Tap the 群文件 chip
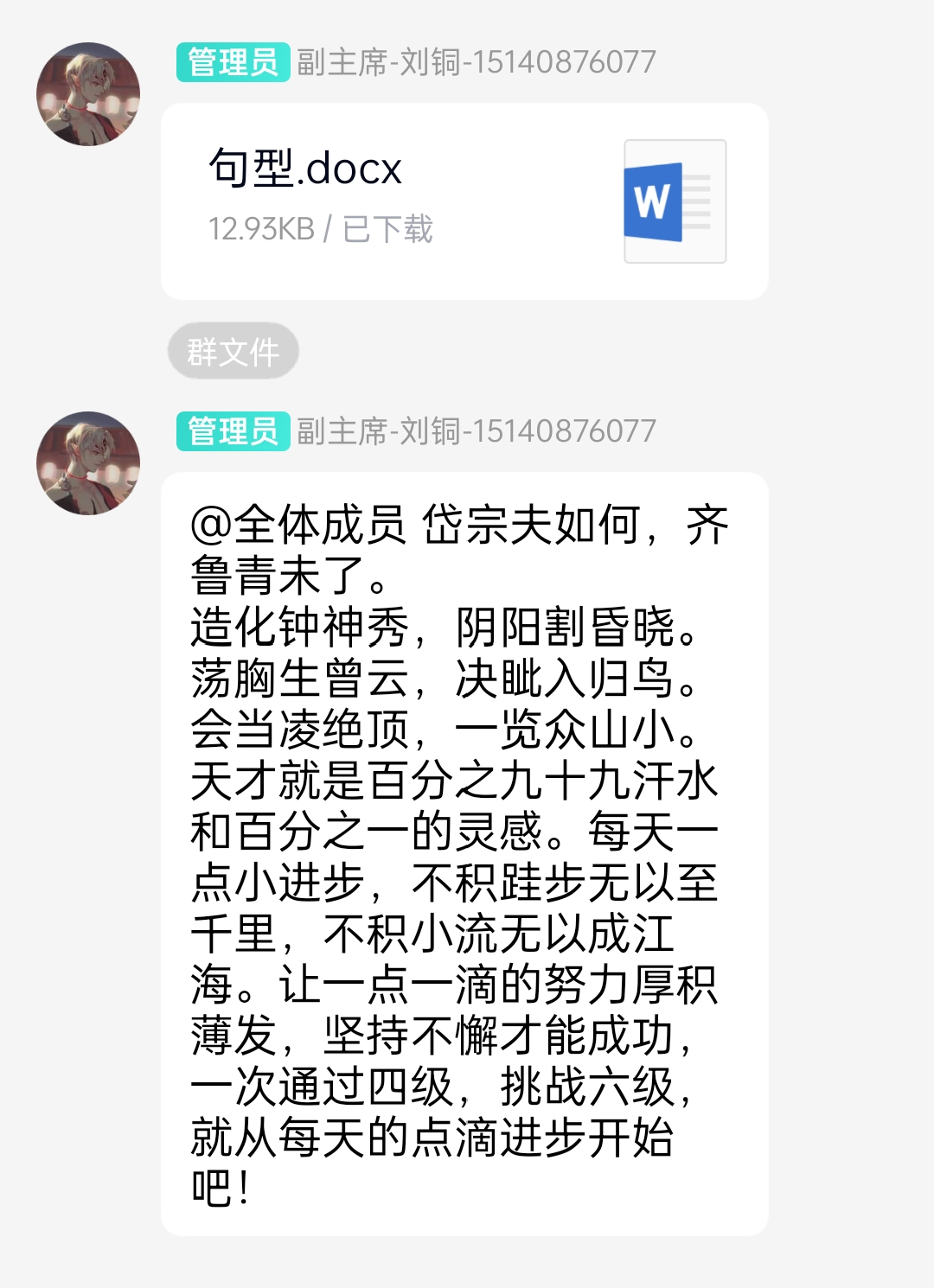Screen dimensions: 934x1288 click(x=233, y=351)
